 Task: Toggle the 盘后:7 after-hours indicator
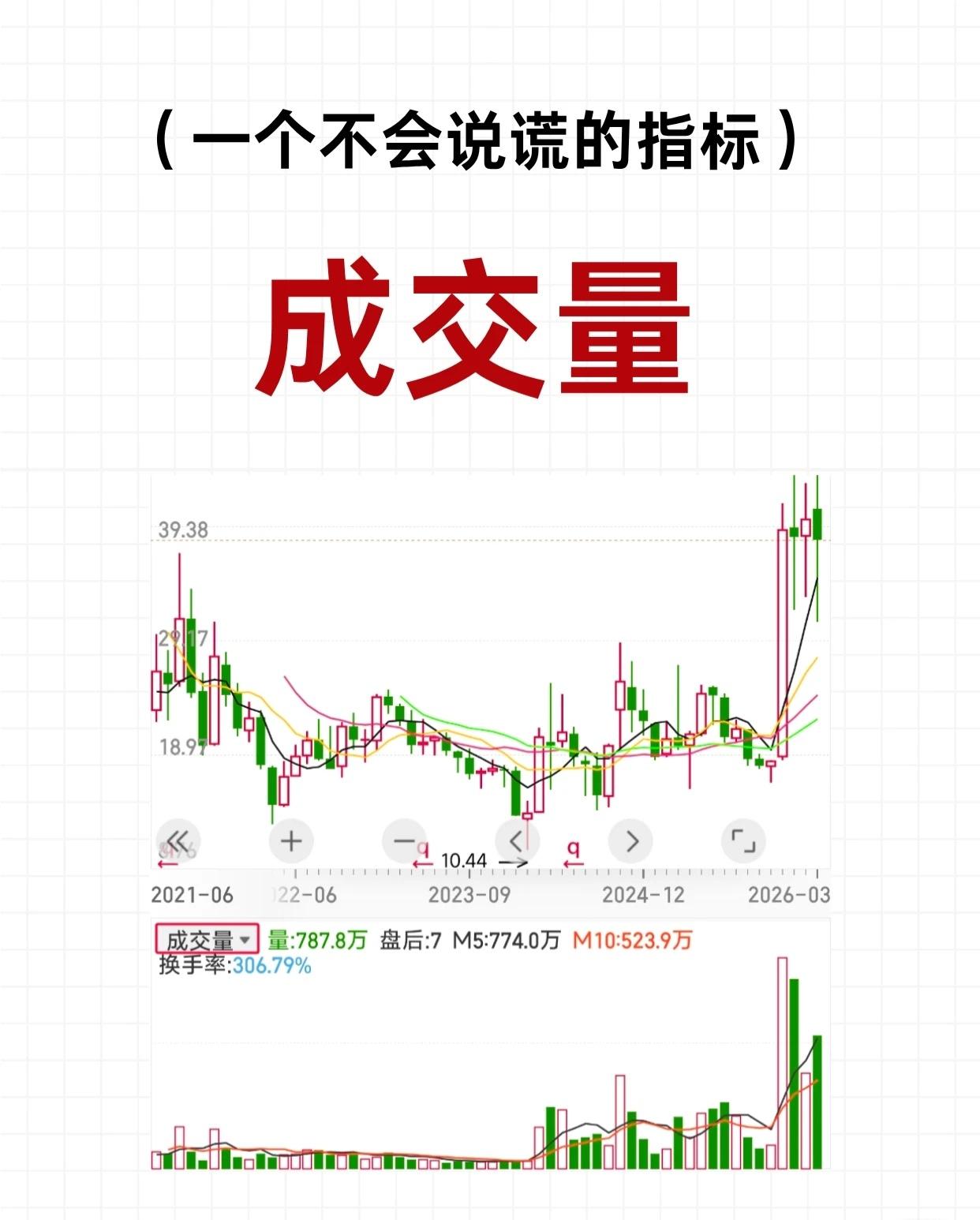(410, 940)
